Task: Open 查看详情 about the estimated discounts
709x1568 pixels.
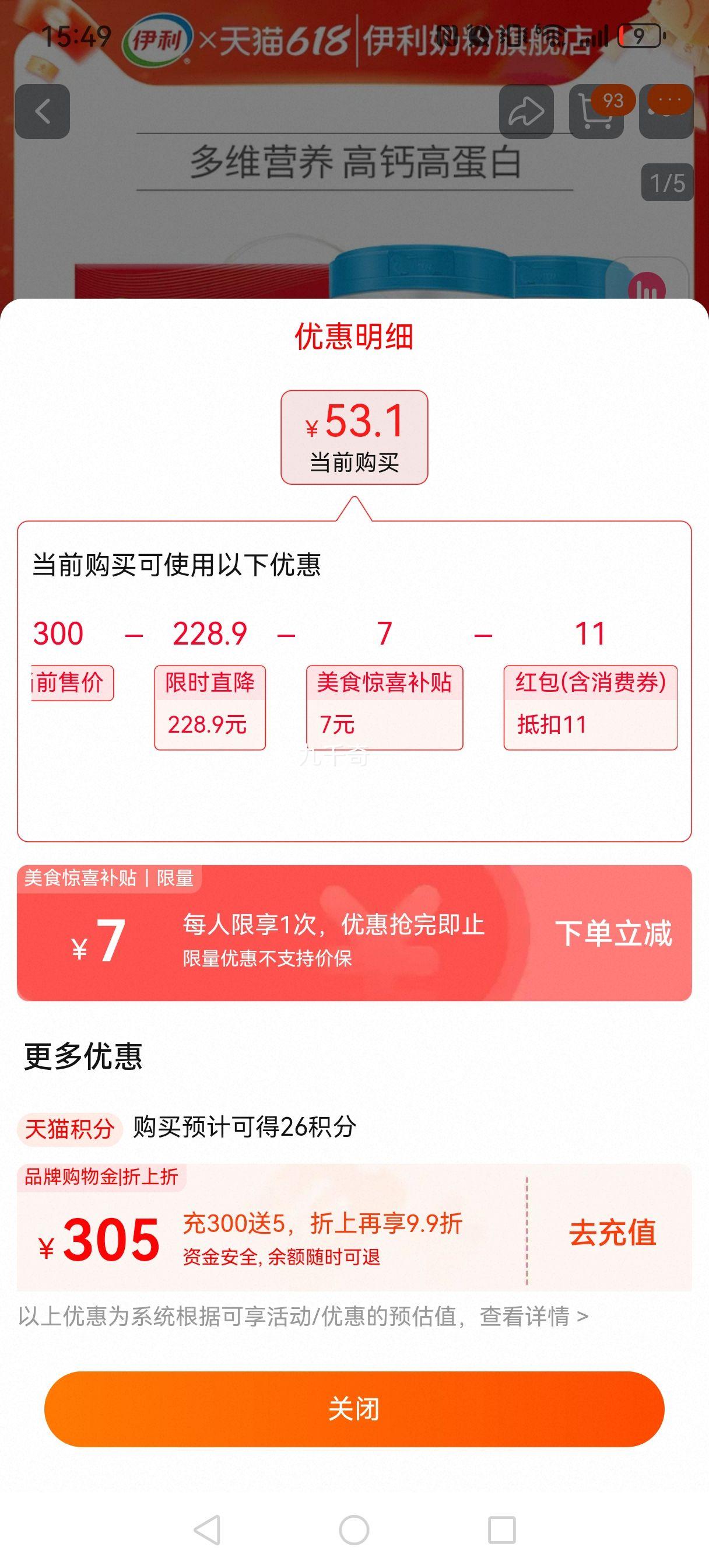Action: click(x=533, y=1317)
